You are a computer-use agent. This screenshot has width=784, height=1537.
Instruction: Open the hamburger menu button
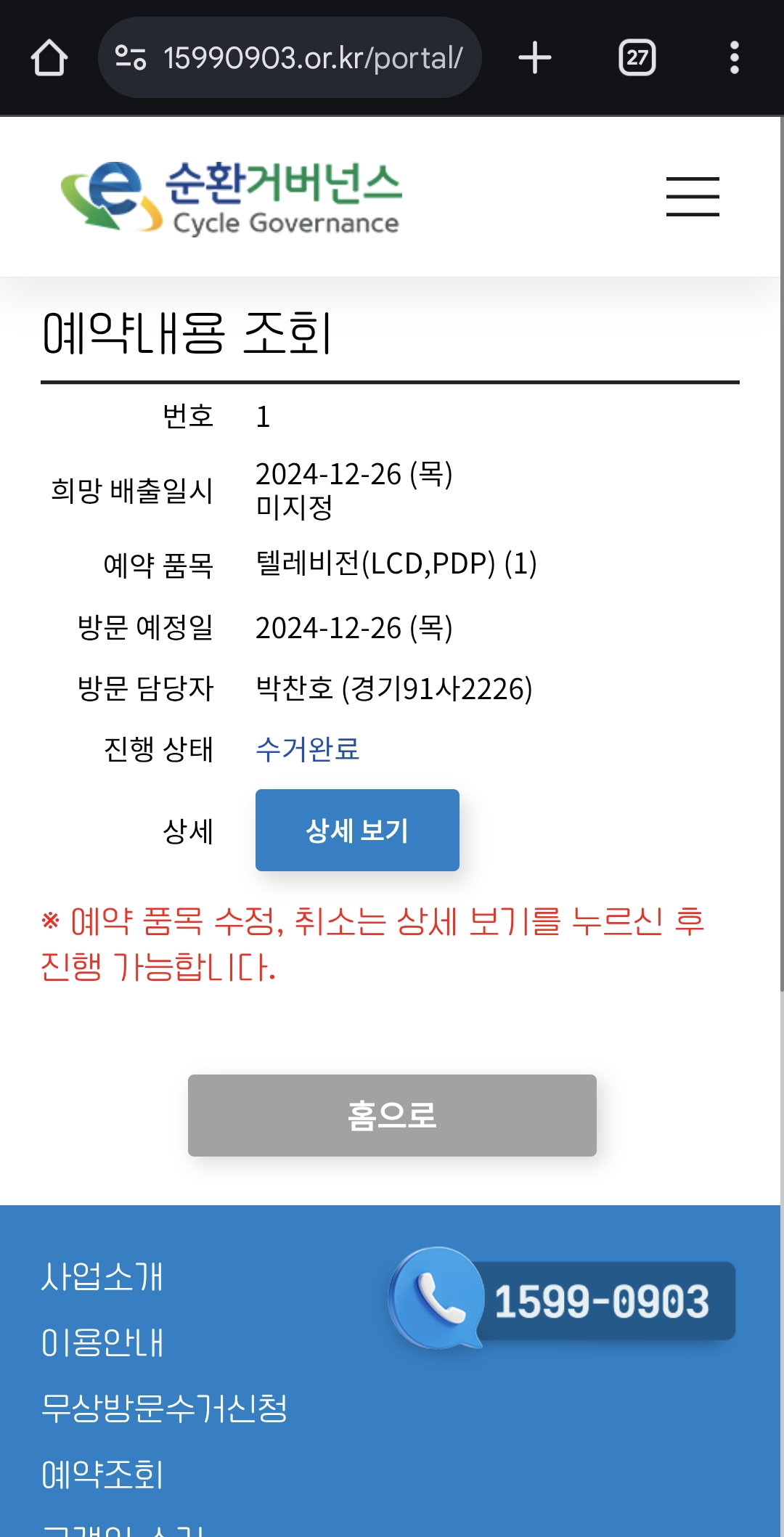(x=693, y=197)
